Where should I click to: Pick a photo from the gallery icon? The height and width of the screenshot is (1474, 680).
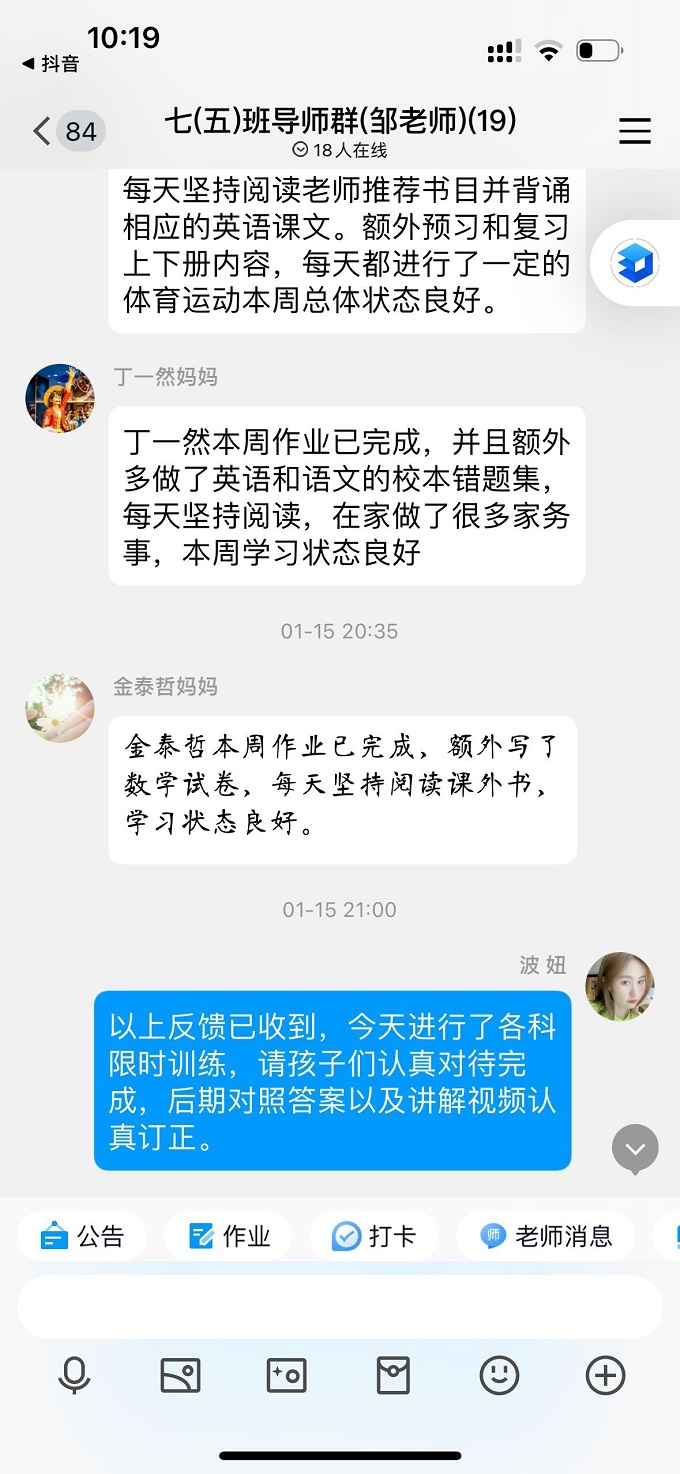(181, 1376)
